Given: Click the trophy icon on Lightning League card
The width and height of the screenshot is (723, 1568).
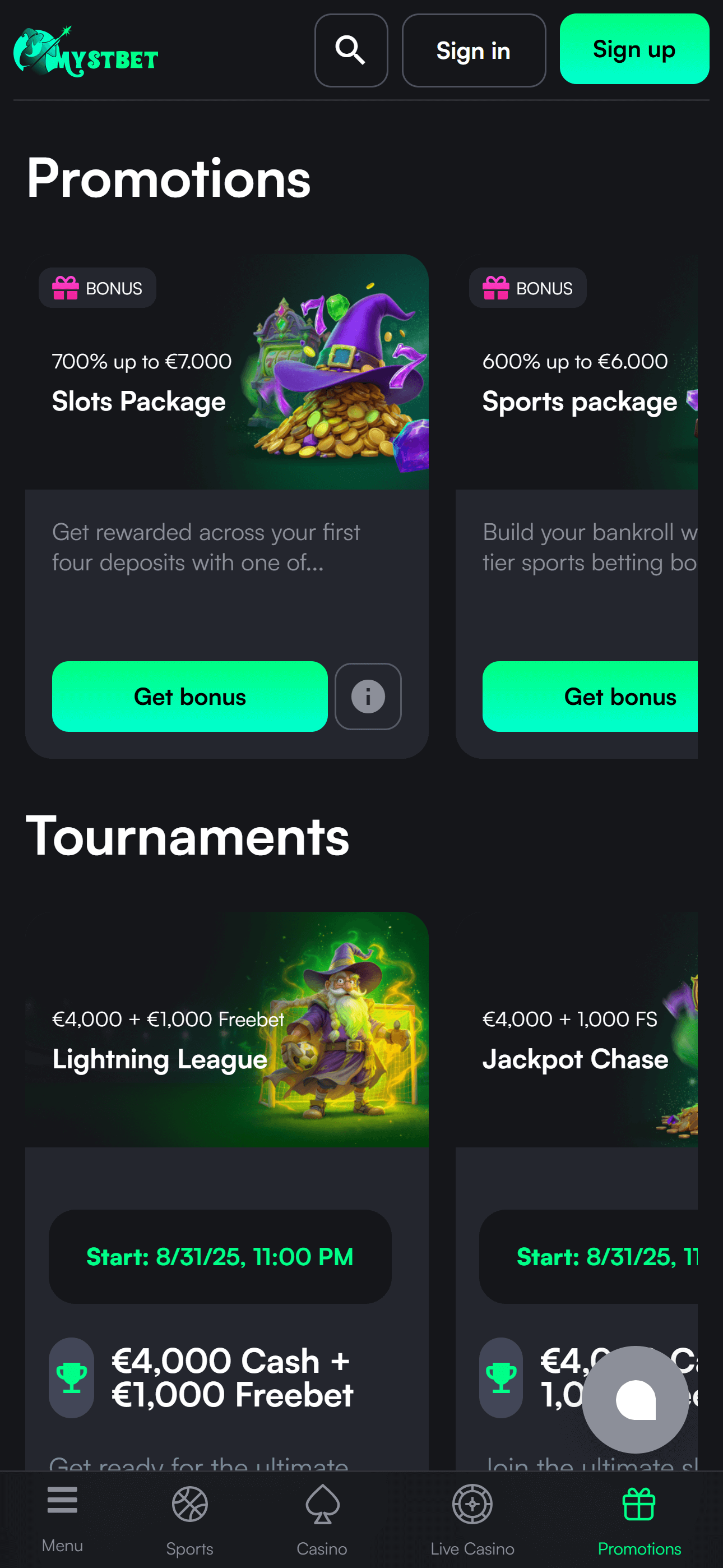Looking at the screenshot, I should pos(71,1378).
